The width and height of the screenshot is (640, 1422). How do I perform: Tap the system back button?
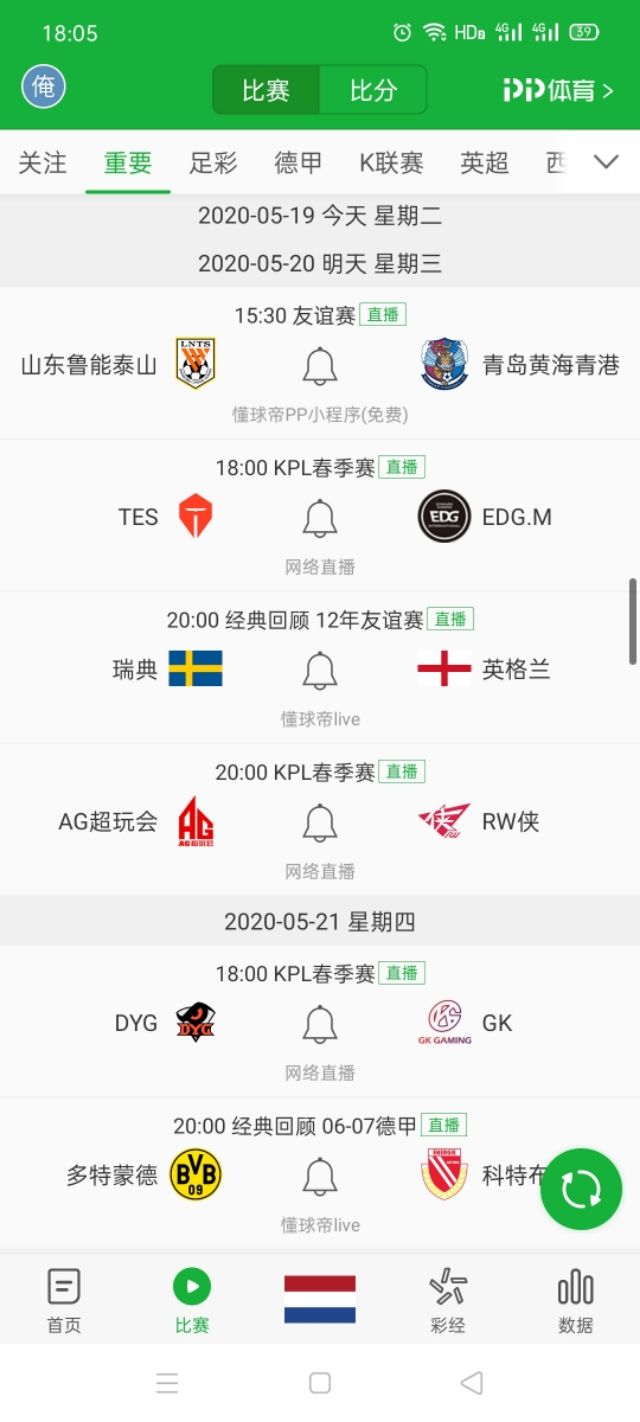click(472, 1383)
